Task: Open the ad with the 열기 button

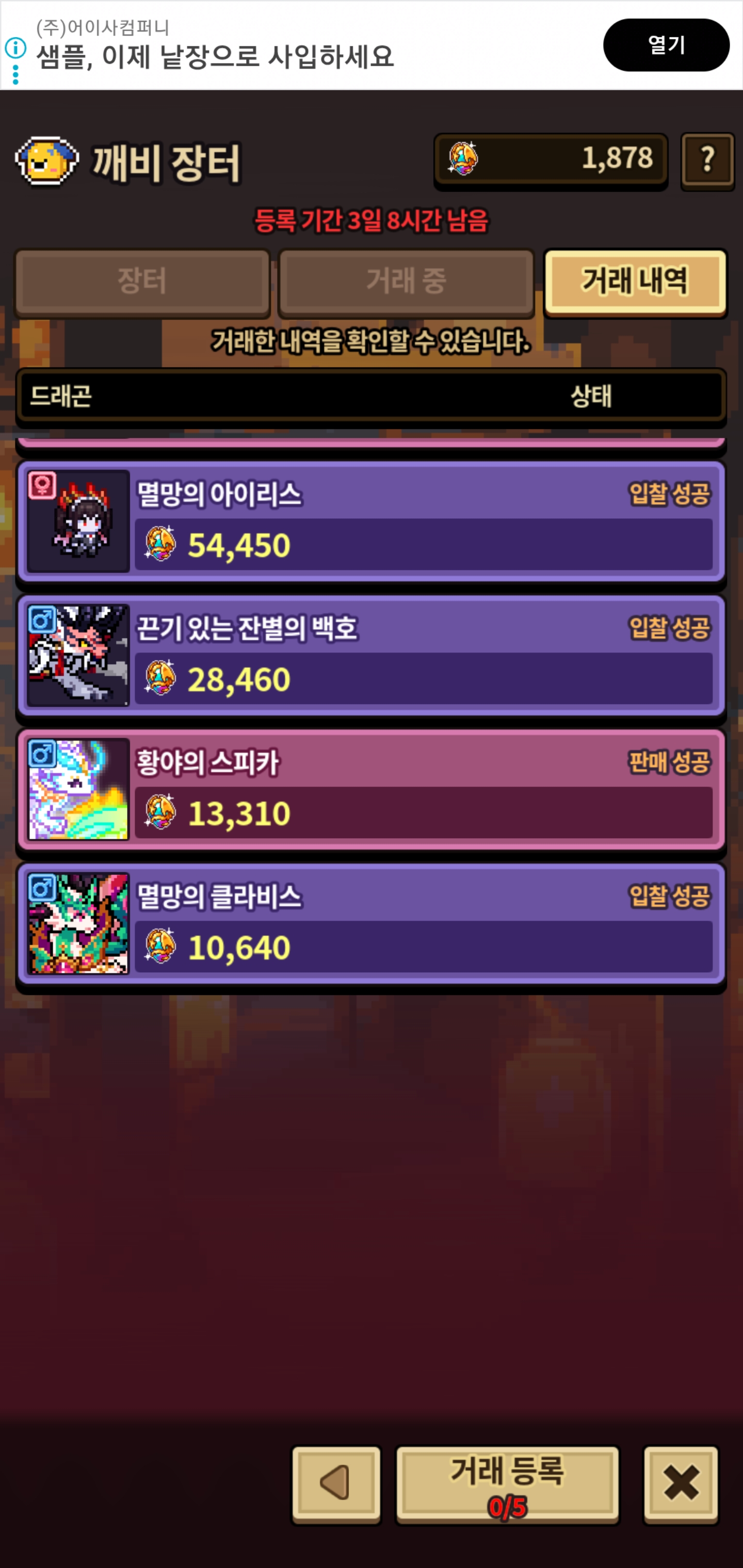Action: 666,45
